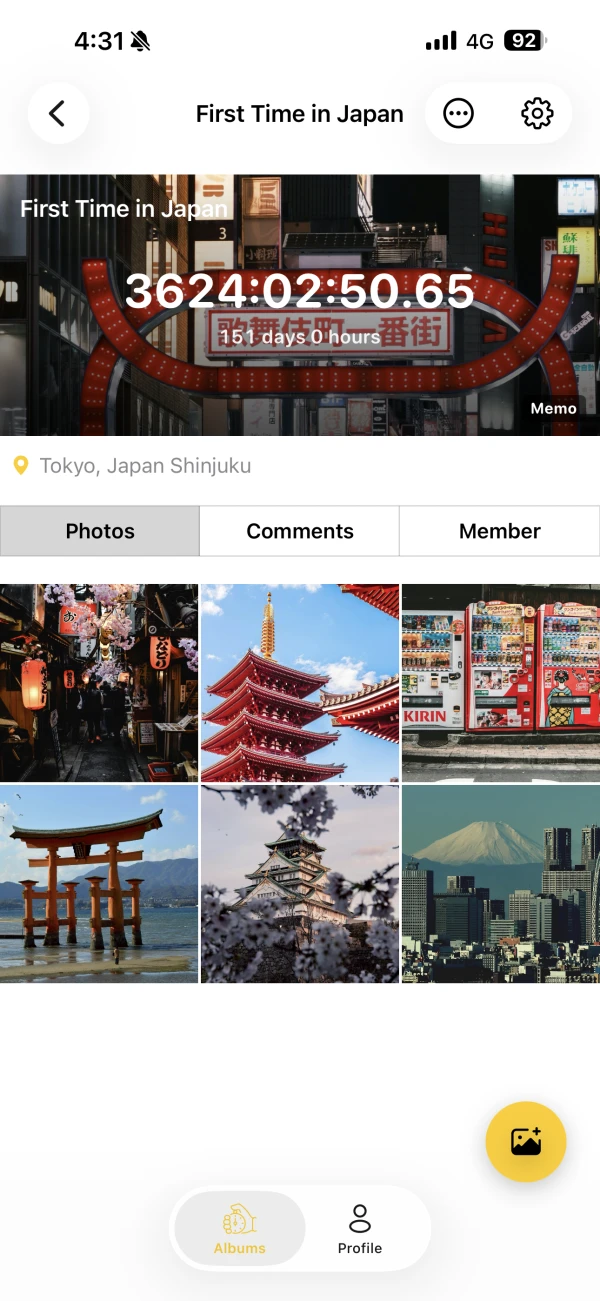This screenshot has height=1301, width=600.
Task: Open the more options ellipsis menu
Action: coord(459,114)
